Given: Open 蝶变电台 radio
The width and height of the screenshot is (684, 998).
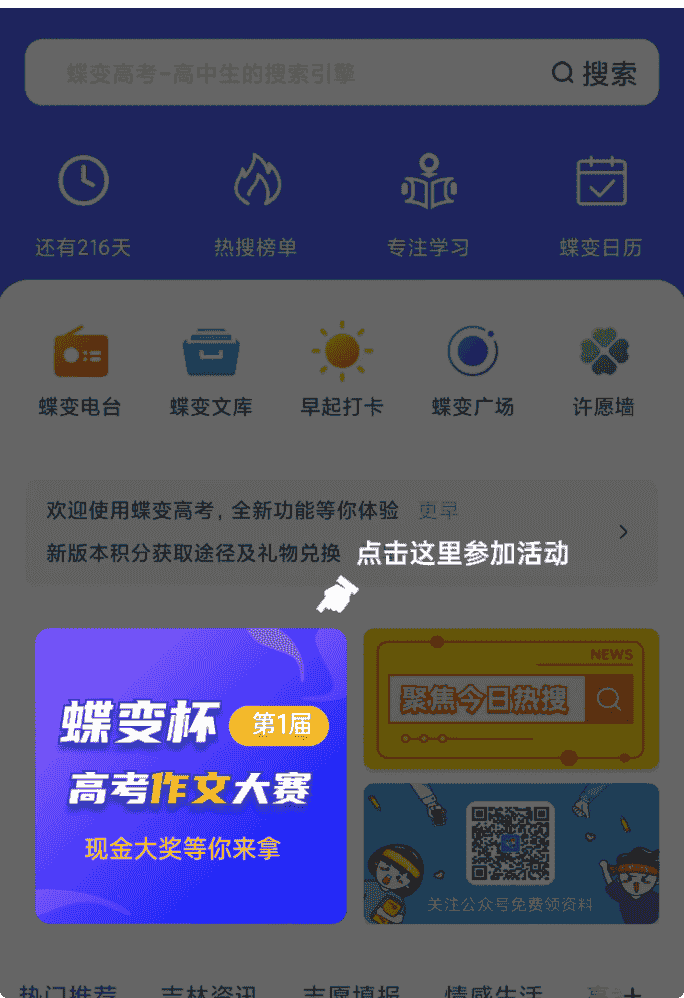Looking at the screenshot, I should tap(80, 368).
